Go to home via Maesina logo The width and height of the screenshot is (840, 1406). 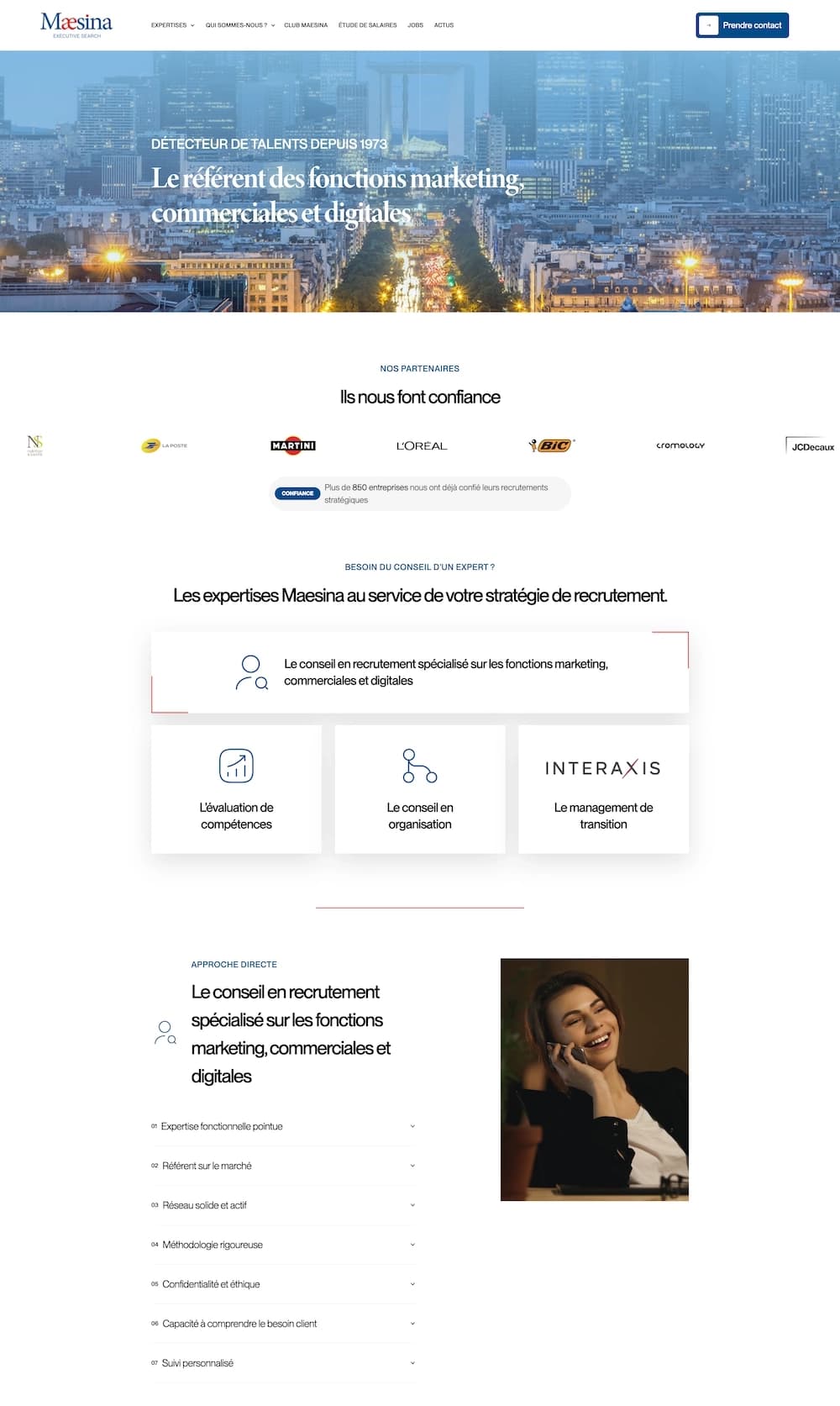tap(76, 24)
